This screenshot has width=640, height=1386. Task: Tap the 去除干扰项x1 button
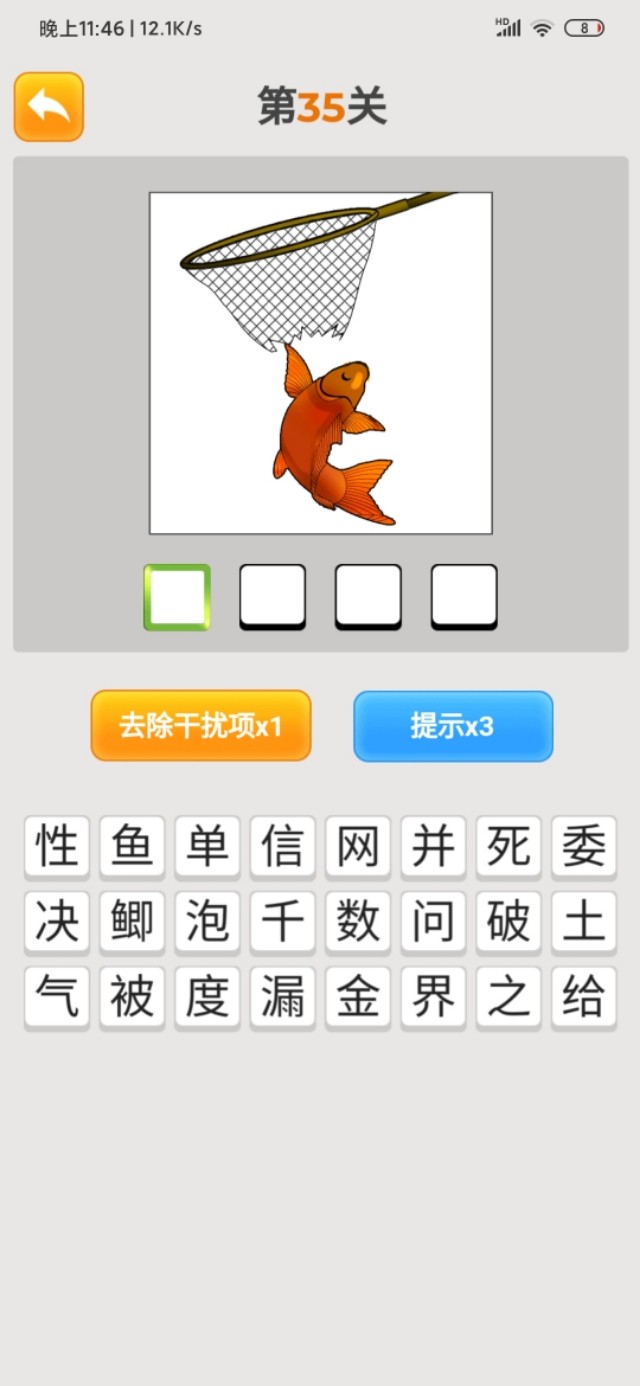[201, 726]
